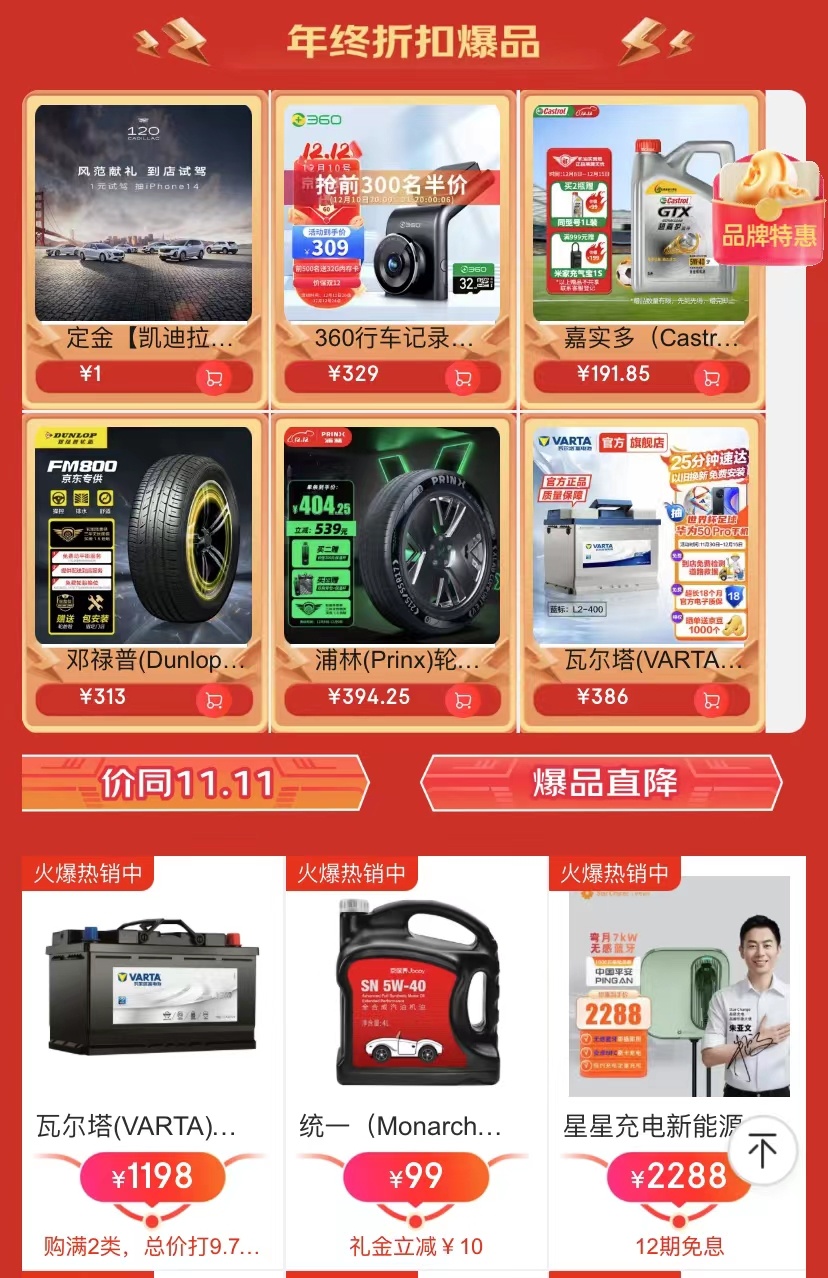
Task: Add the ¥394.25 Prinx tire to cart
Action: click(x=463, y=701)
